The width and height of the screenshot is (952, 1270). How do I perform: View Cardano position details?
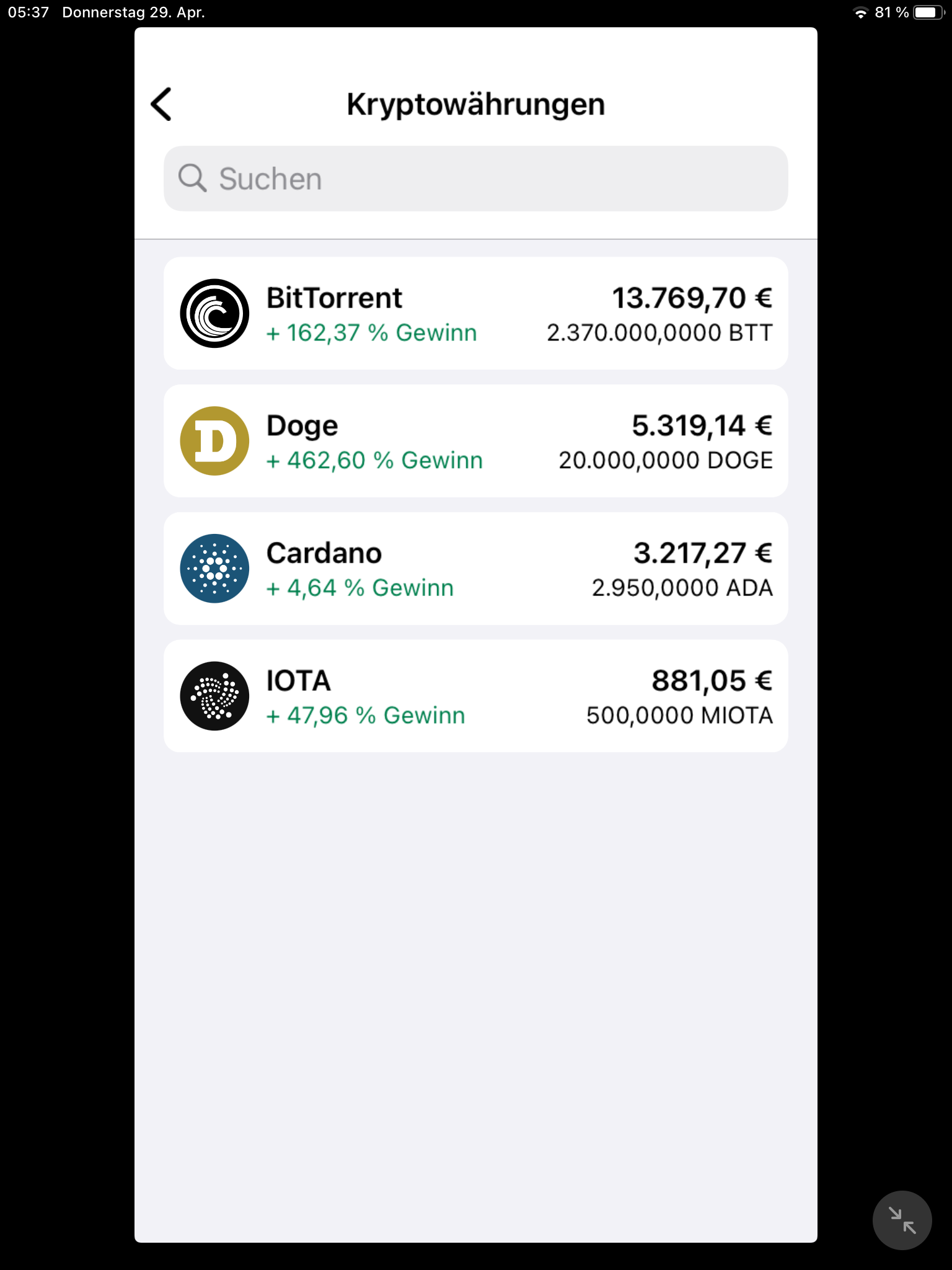coord(475,569)
